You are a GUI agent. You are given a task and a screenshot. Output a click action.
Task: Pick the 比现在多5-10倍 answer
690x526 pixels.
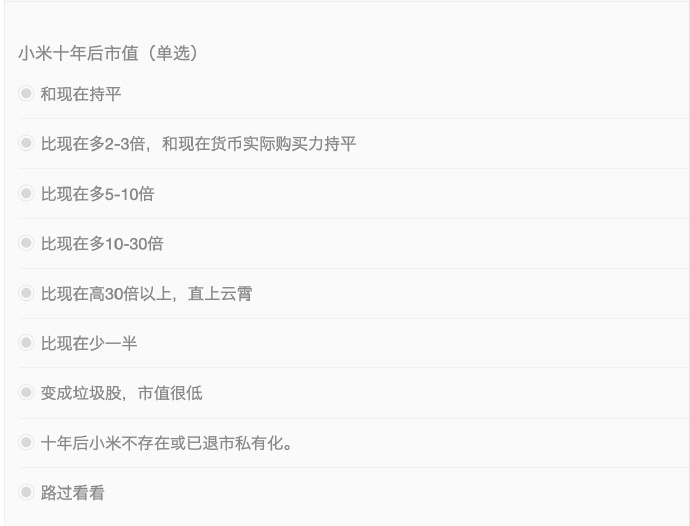coord(27,193)
